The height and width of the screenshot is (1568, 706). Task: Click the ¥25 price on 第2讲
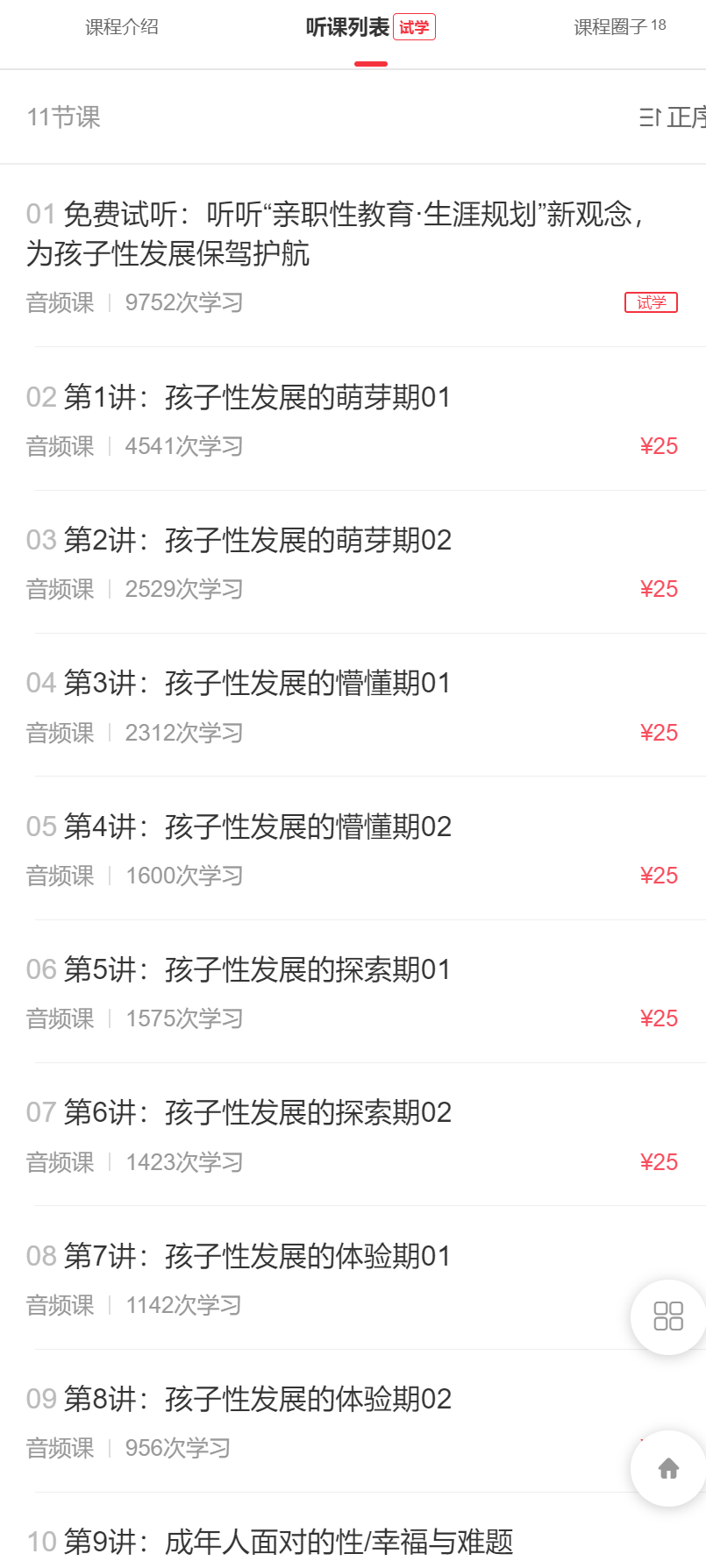[x=659, y=589]
